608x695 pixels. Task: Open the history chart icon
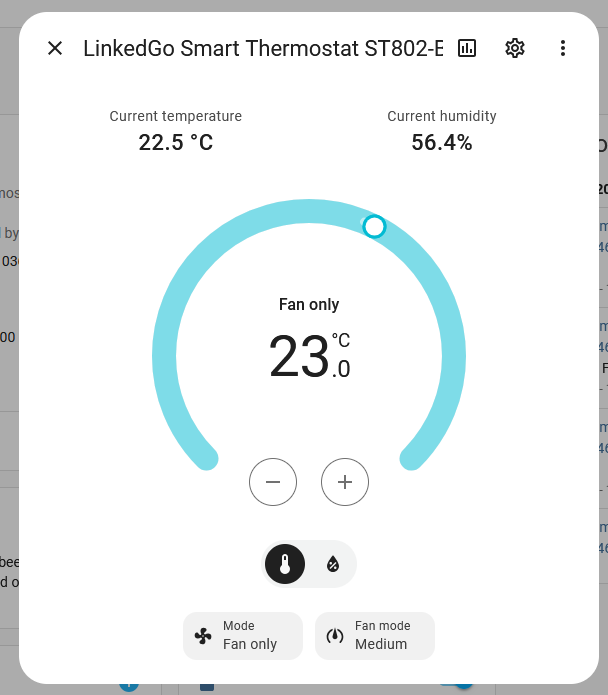[467, 48]
